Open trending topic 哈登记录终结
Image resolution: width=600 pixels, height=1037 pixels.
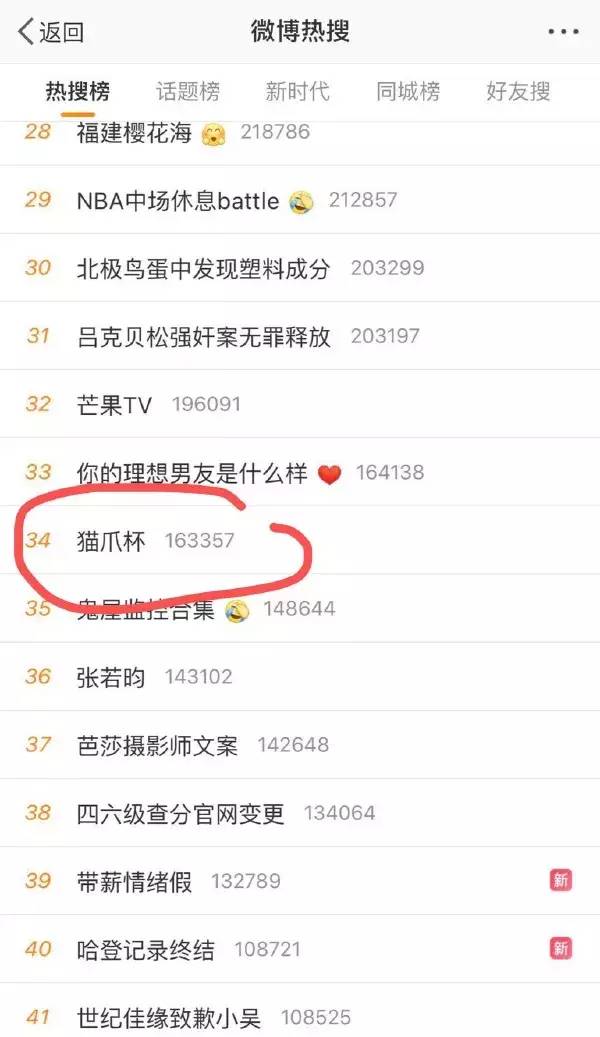tap(146, 949)
